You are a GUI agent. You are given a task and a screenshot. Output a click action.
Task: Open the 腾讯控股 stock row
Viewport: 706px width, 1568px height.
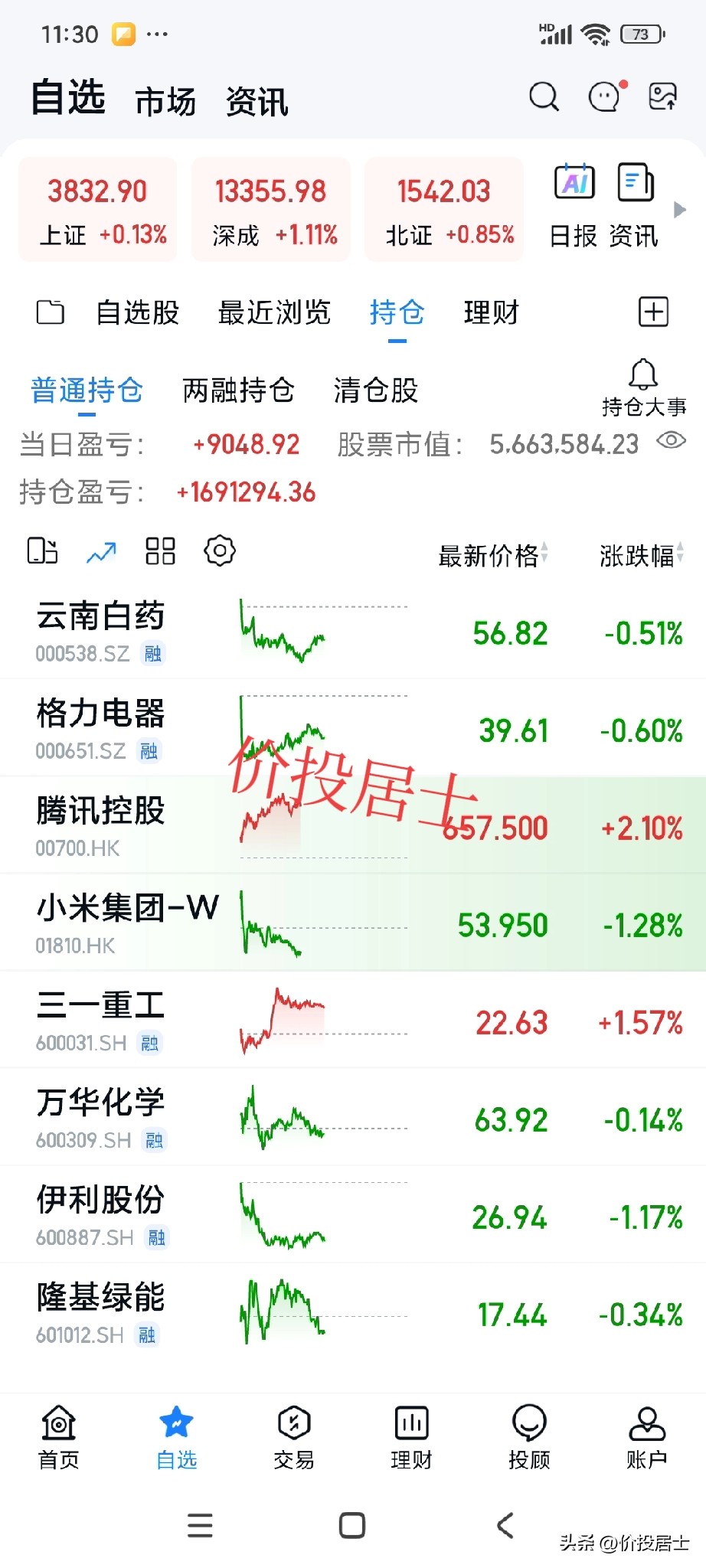pos(100,825)
